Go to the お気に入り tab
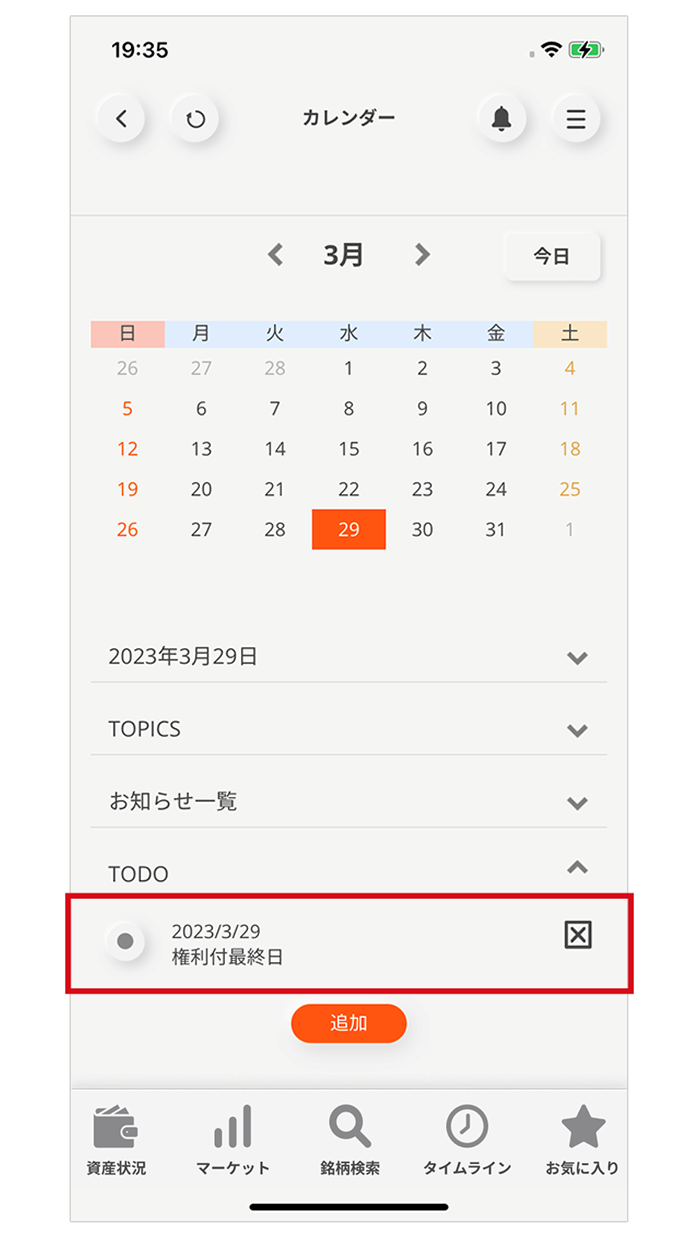The width and height of the screenshot is (699, 1242). click(582, 1139)
